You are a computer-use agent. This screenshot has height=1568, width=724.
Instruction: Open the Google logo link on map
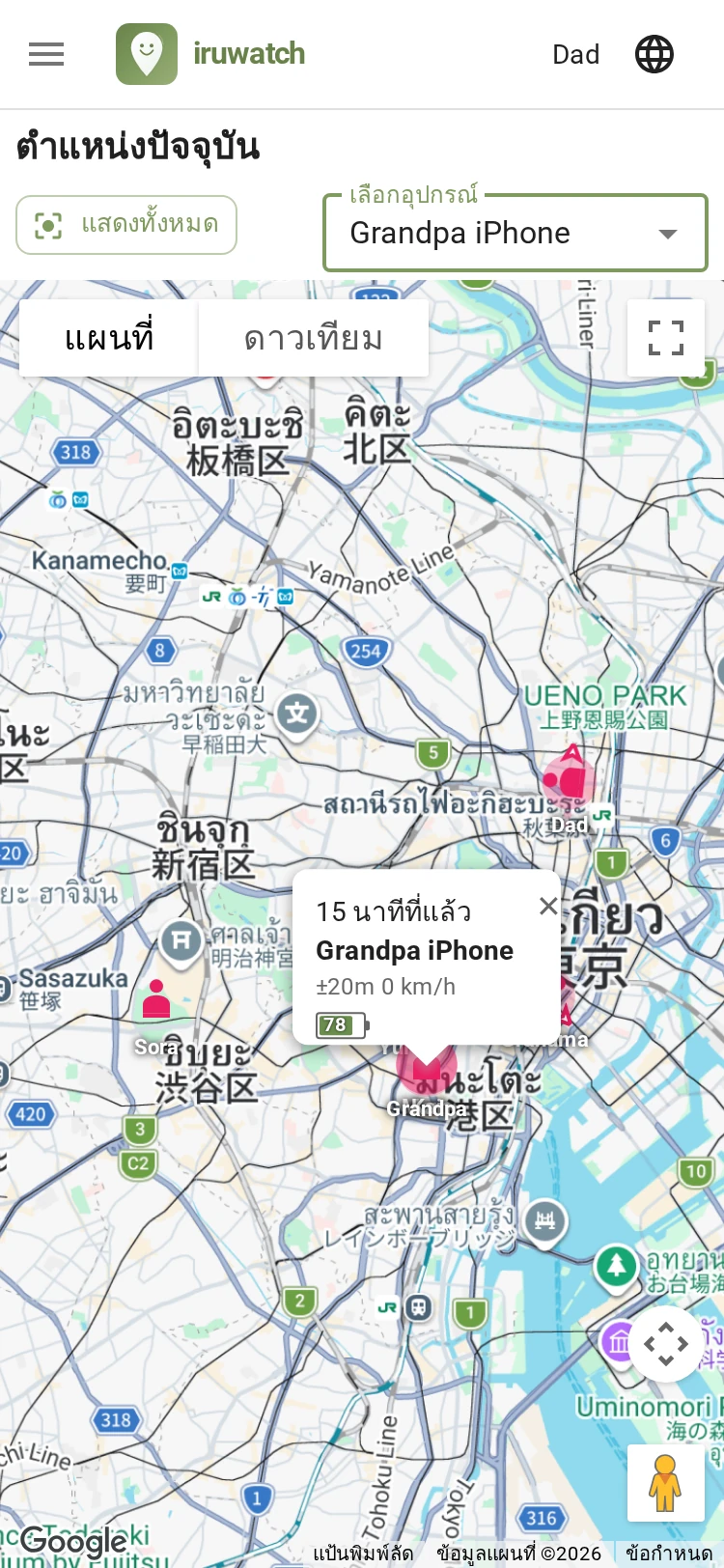tap(73, 1543)
